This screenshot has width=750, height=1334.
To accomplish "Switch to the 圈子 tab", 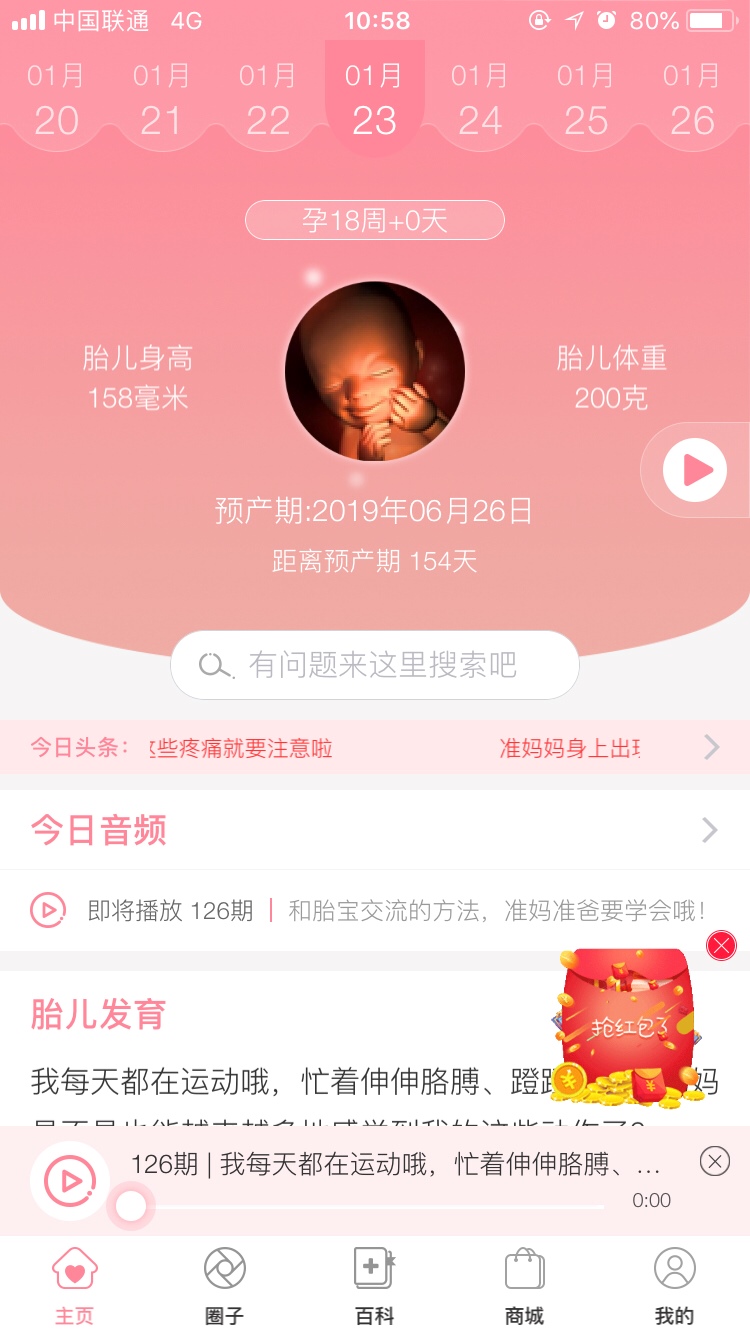I will [x=224, y=1285].
